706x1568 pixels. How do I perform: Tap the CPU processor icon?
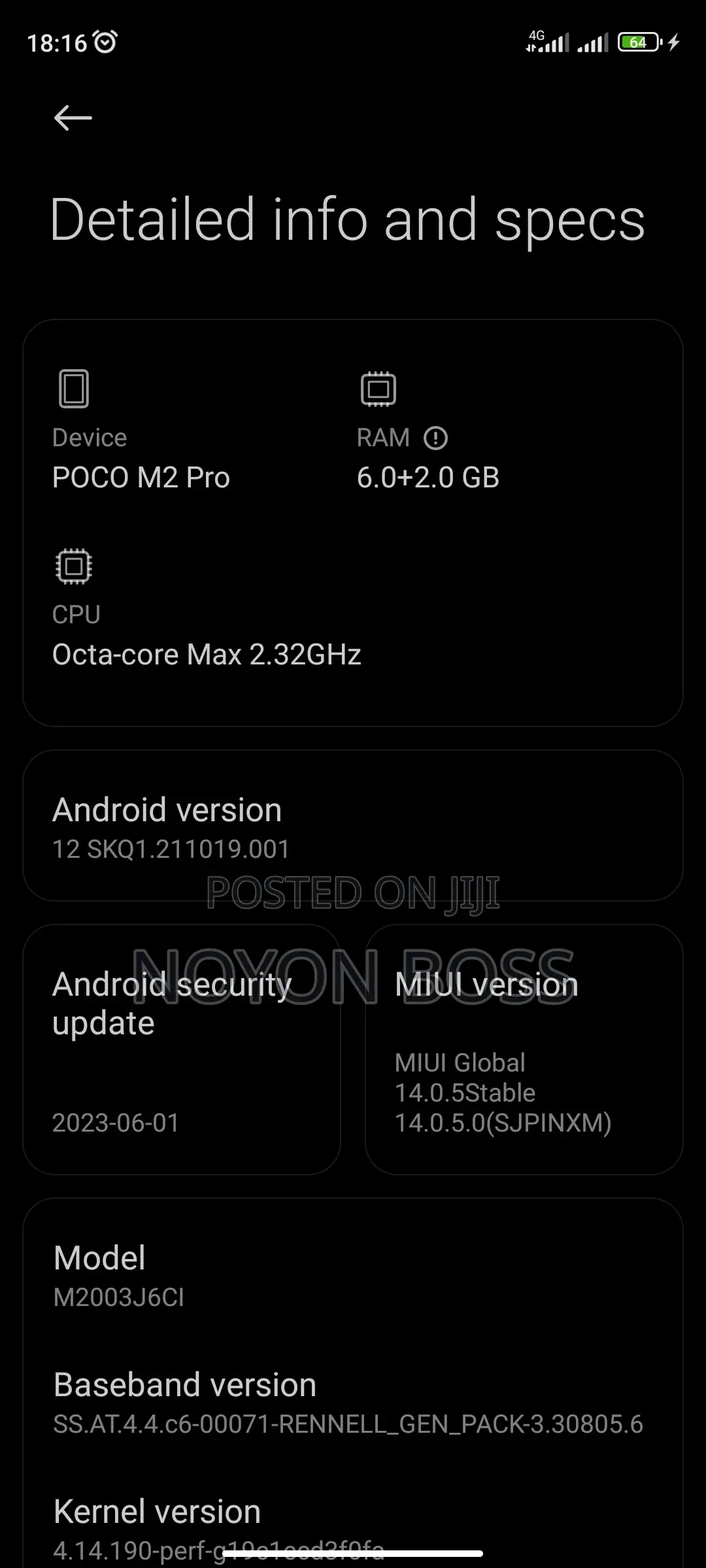pos(73,566)
